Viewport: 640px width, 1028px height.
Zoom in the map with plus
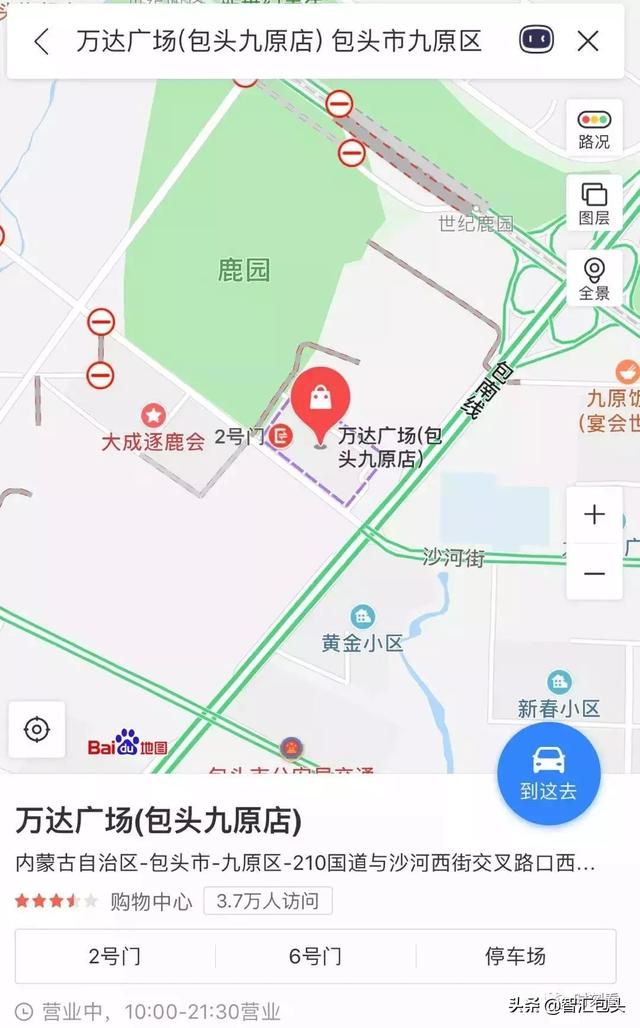(x=594, y=515)
